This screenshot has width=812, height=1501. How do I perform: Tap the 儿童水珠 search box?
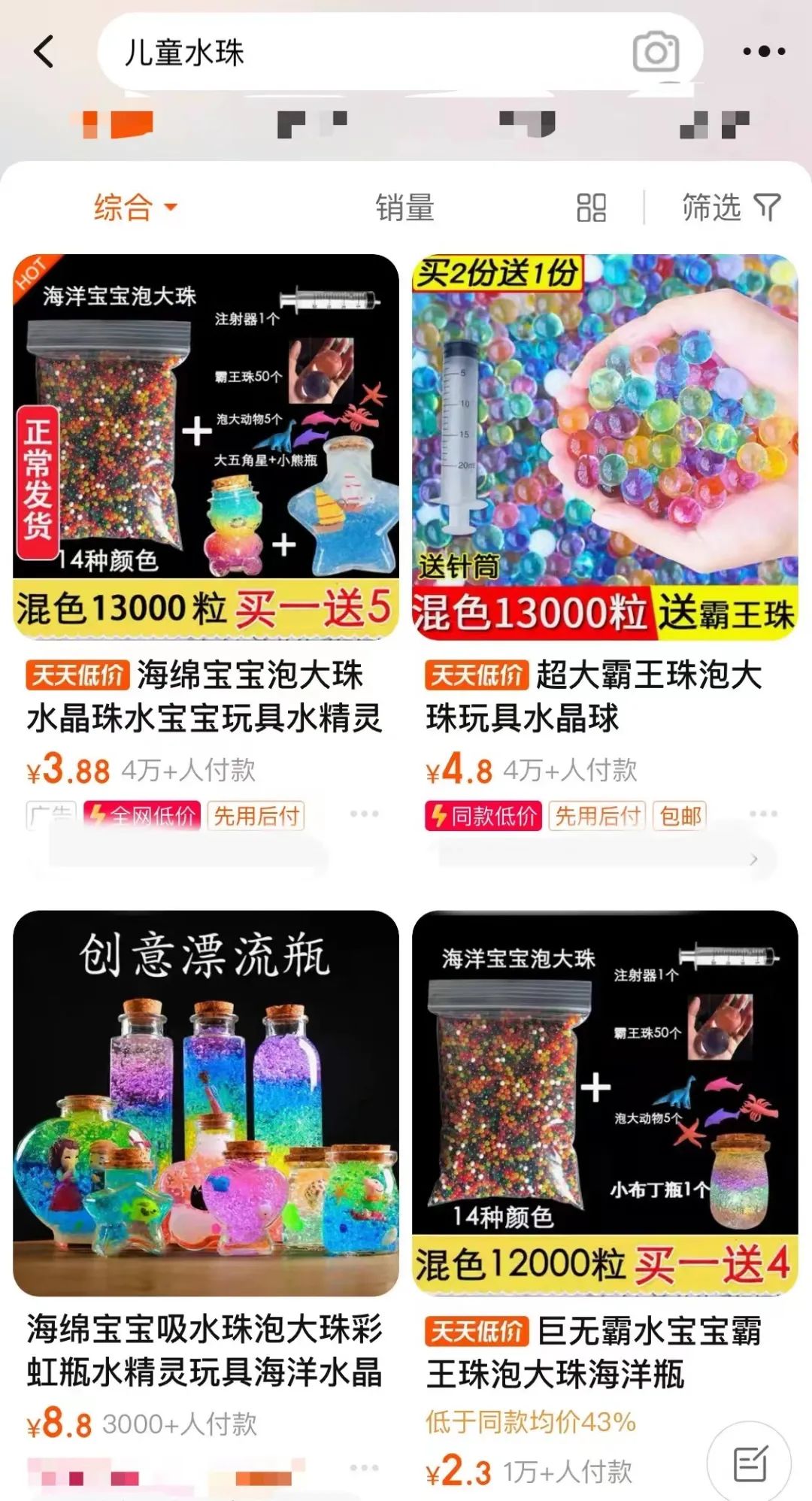tap(361, 52)
